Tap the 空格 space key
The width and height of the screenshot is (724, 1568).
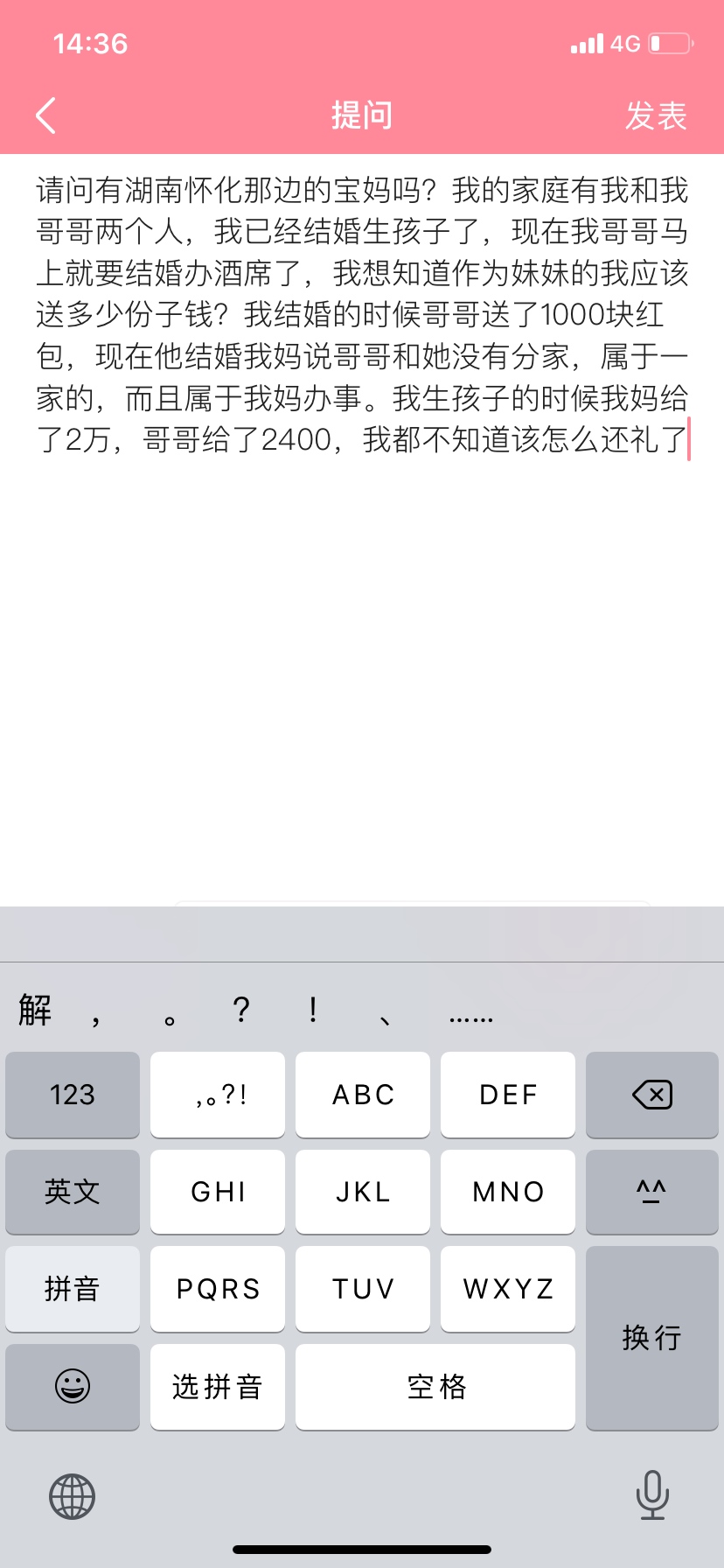tap(435, 1387)
